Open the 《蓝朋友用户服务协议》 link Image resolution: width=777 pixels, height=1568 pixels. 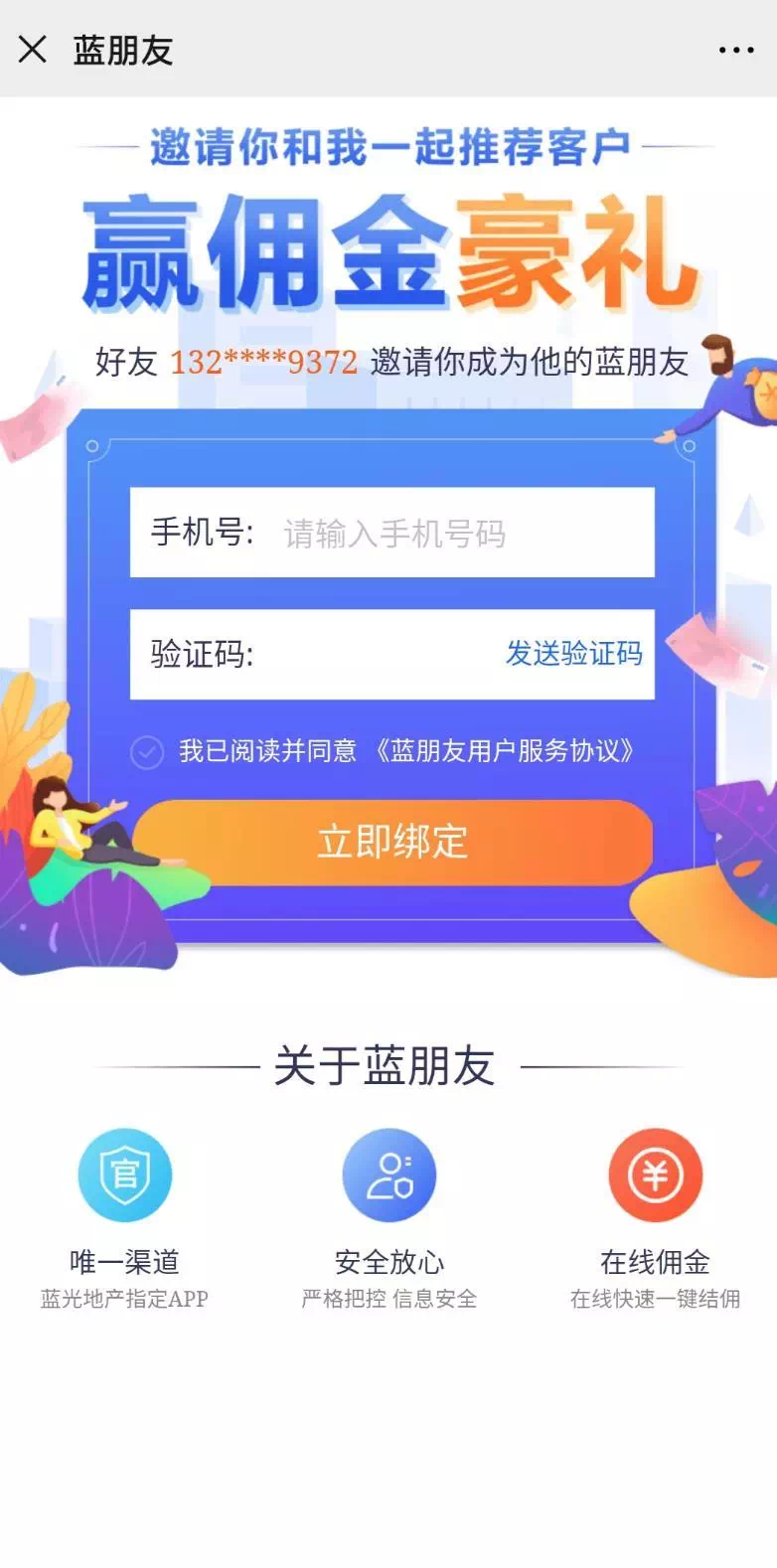[x=505, y=751]
